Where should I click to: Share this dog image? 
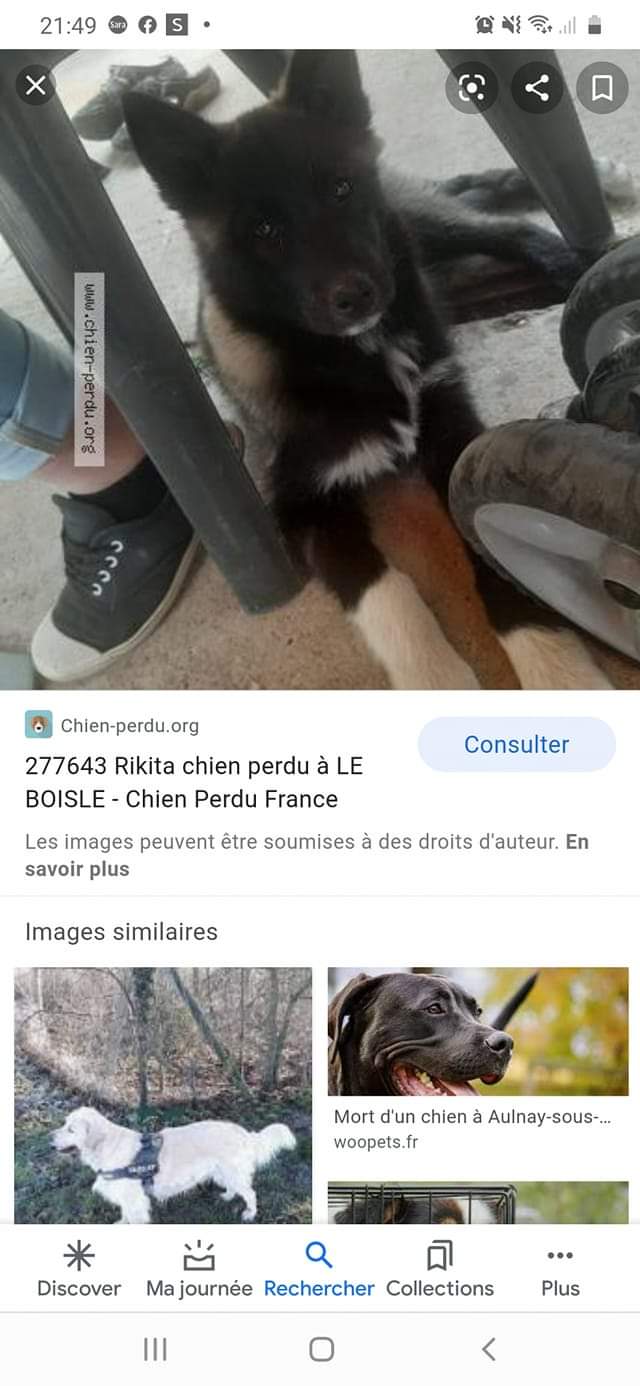click(x=537, y=88)
